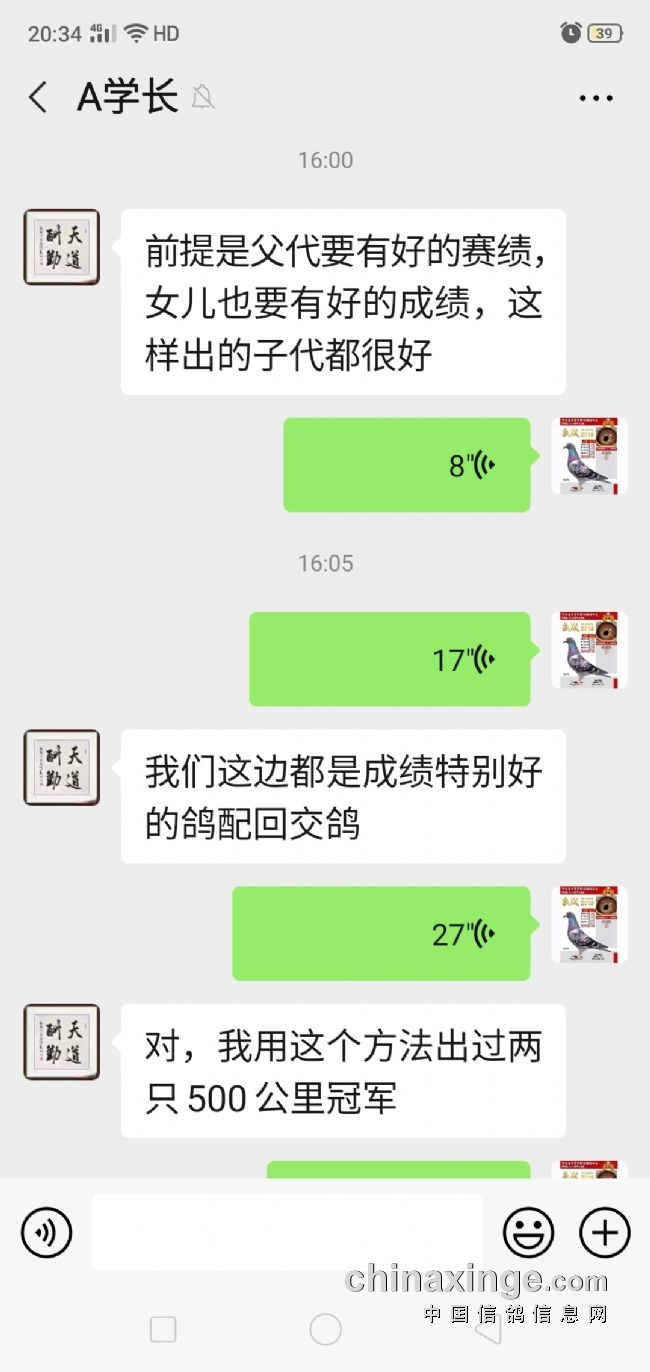Play the 17-second voice message
This screenshot has width=650, height=1372.
pos(390,659)
